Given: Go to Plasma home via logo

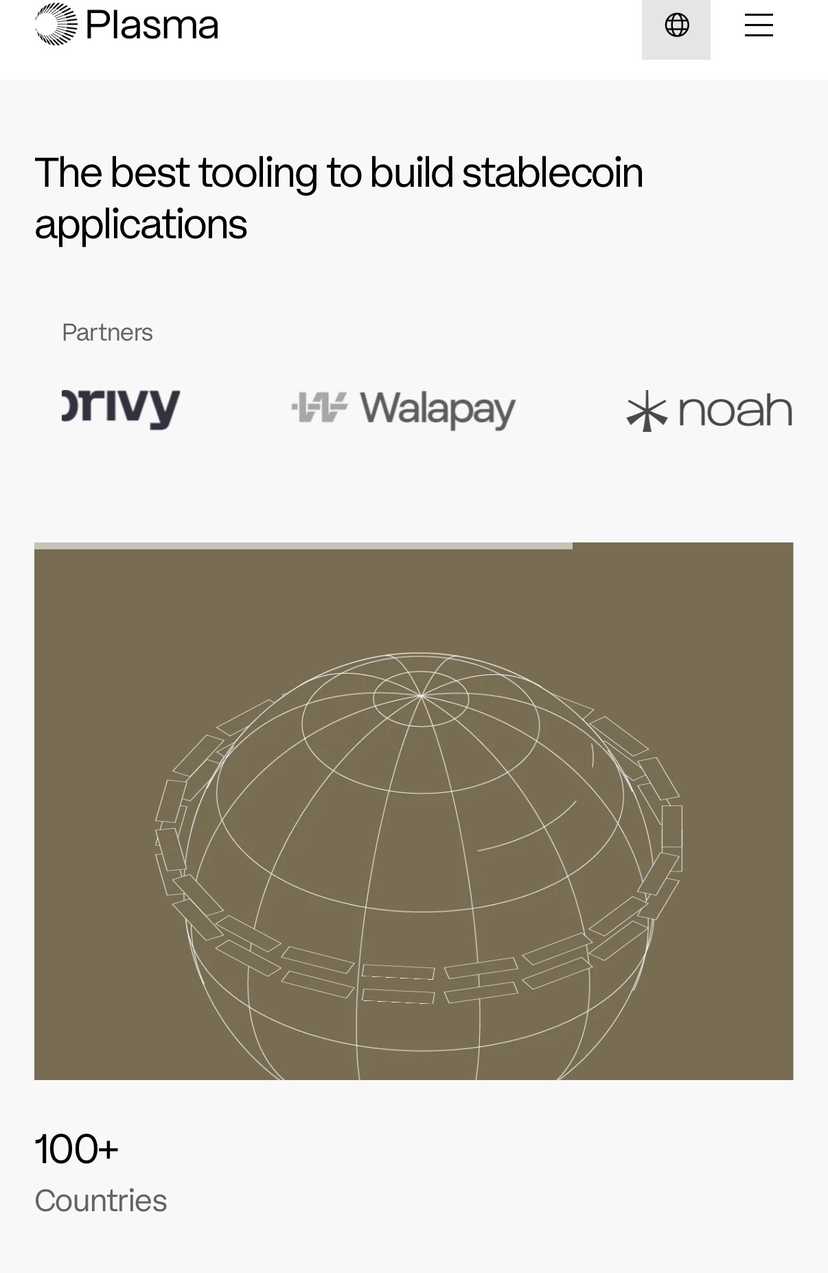Looking at the screenshot, I should coord(127,25).
